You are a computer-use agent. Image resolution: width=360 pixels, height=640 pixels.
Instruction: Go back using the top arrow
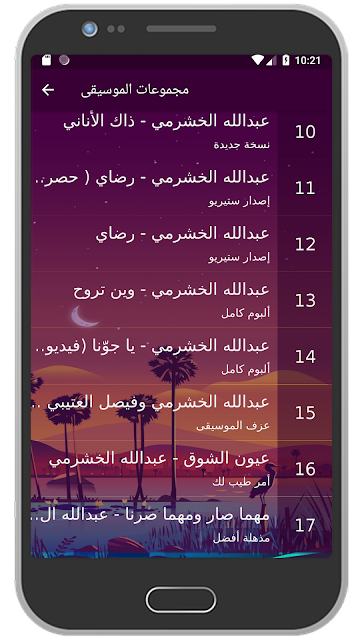tap(48, 90)
